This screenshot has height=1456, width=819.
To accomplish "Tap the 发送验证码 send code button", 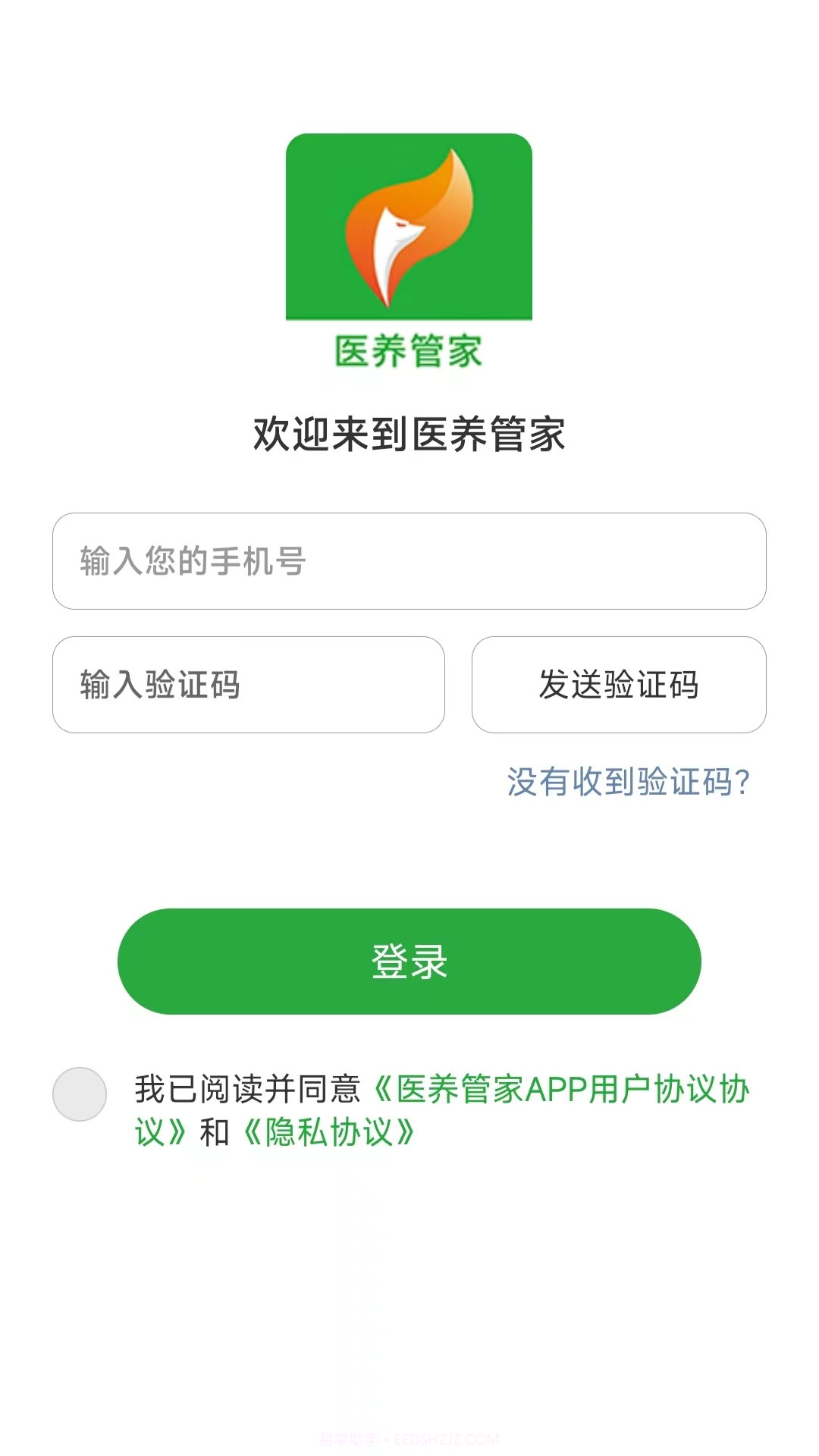I will [620, 685].
